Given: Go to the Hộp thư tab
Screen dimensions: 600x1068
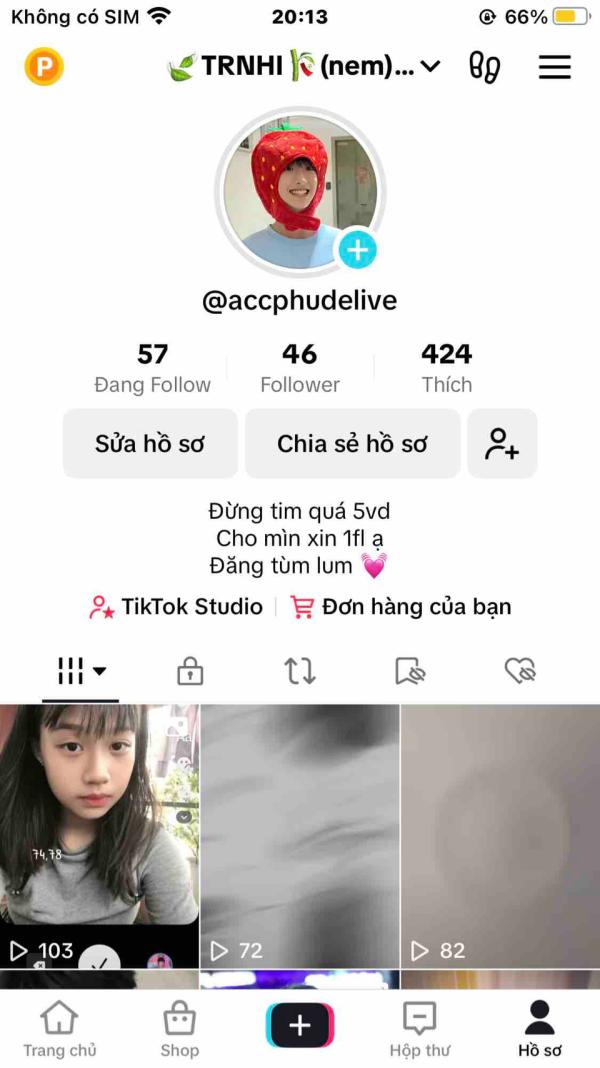Looking at the screenshot, I should point(420,1029).
